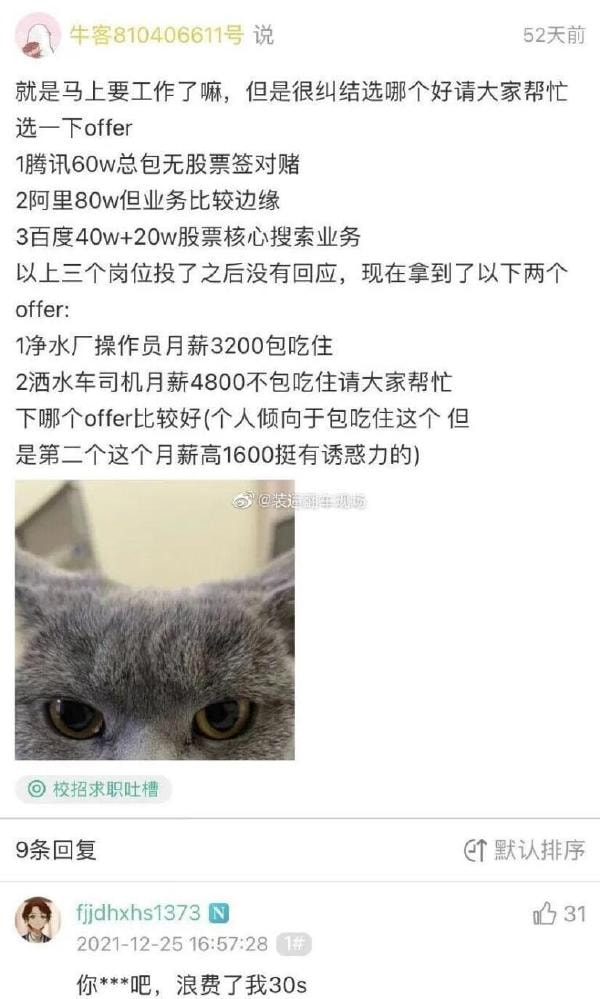600x999 pixels.
Task: Like the reply from fjjdhxhs1373
Action: (x=546, y=912)
